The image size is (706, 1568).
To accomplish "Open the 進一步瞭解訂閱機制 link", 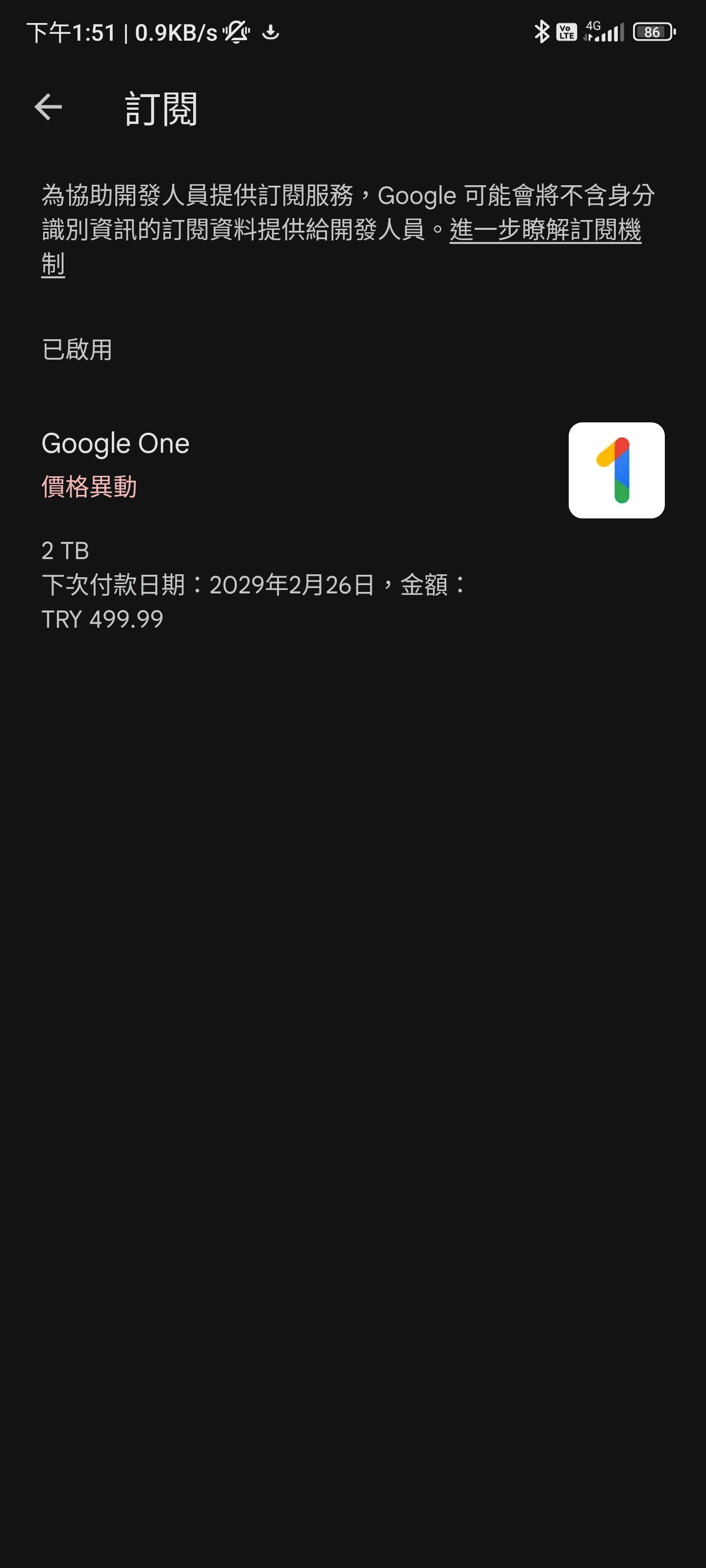I will tap(545, 231).
